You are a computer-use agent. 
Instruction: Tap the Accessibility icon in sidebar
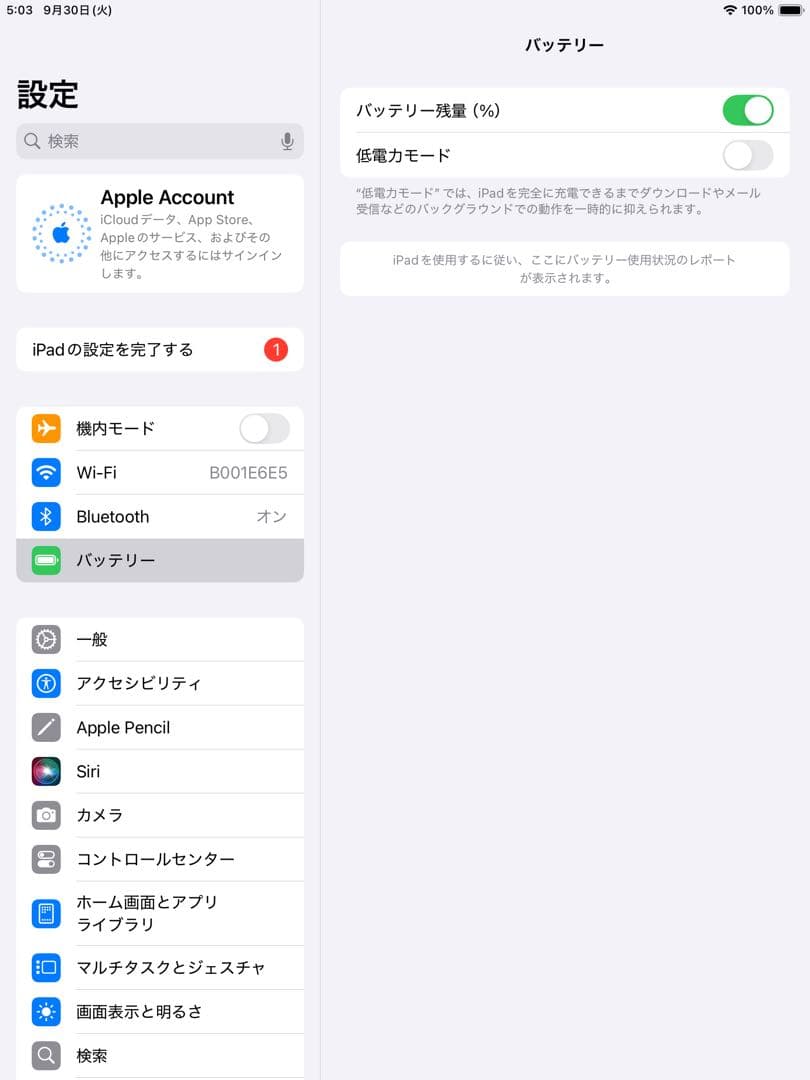(44, 683)
